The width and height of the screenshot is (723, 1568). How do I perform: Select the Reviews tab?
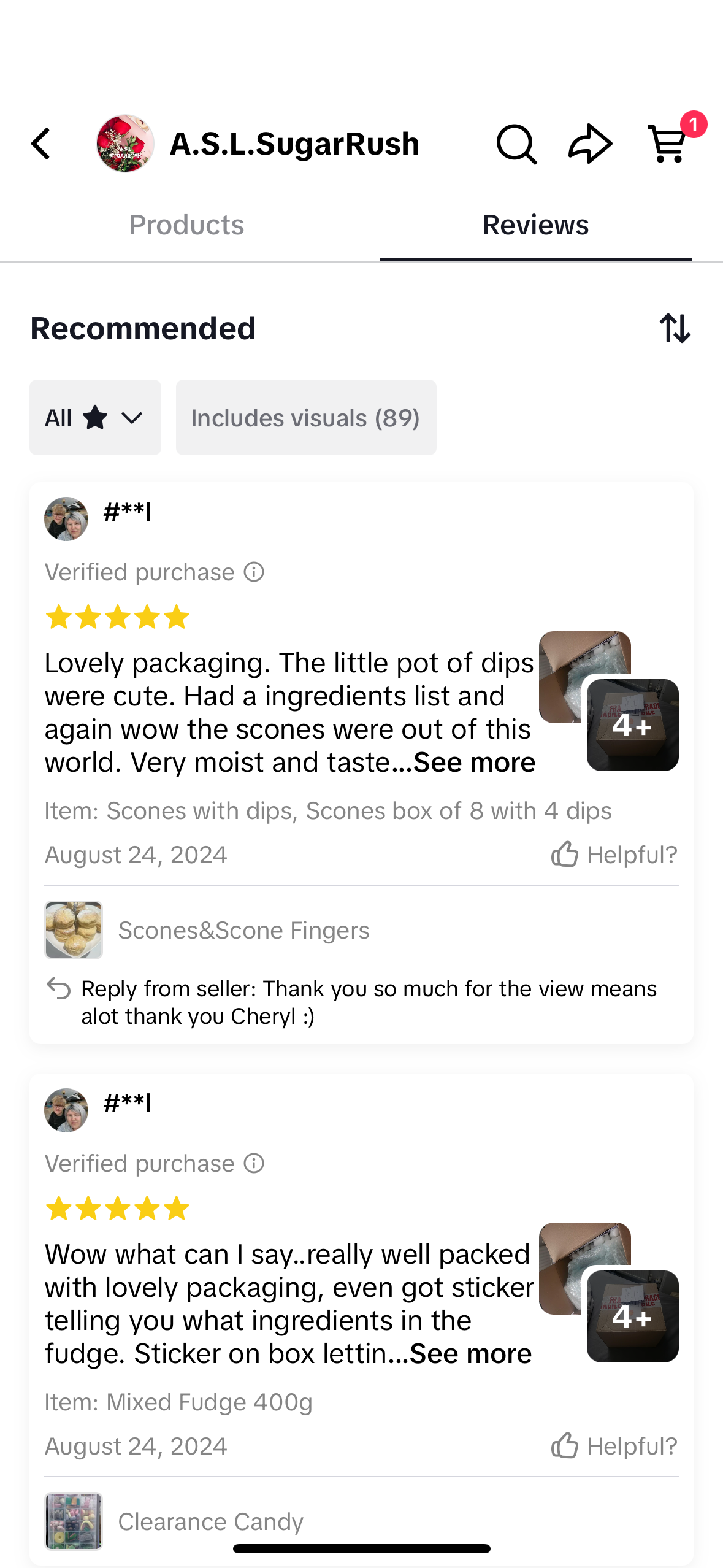[535, 225]
